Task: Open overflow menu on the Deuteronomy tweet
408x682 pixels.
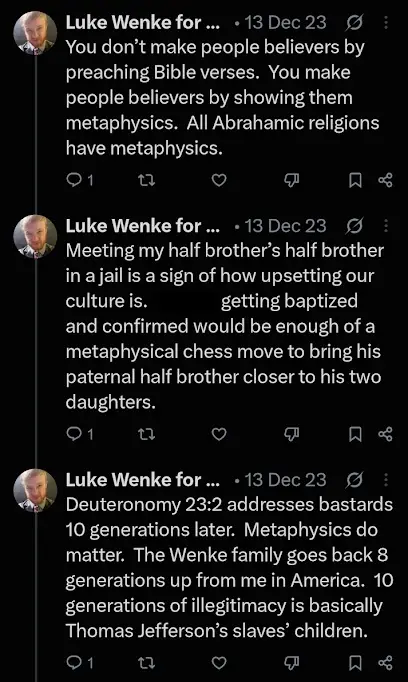Action: point(385,480)
